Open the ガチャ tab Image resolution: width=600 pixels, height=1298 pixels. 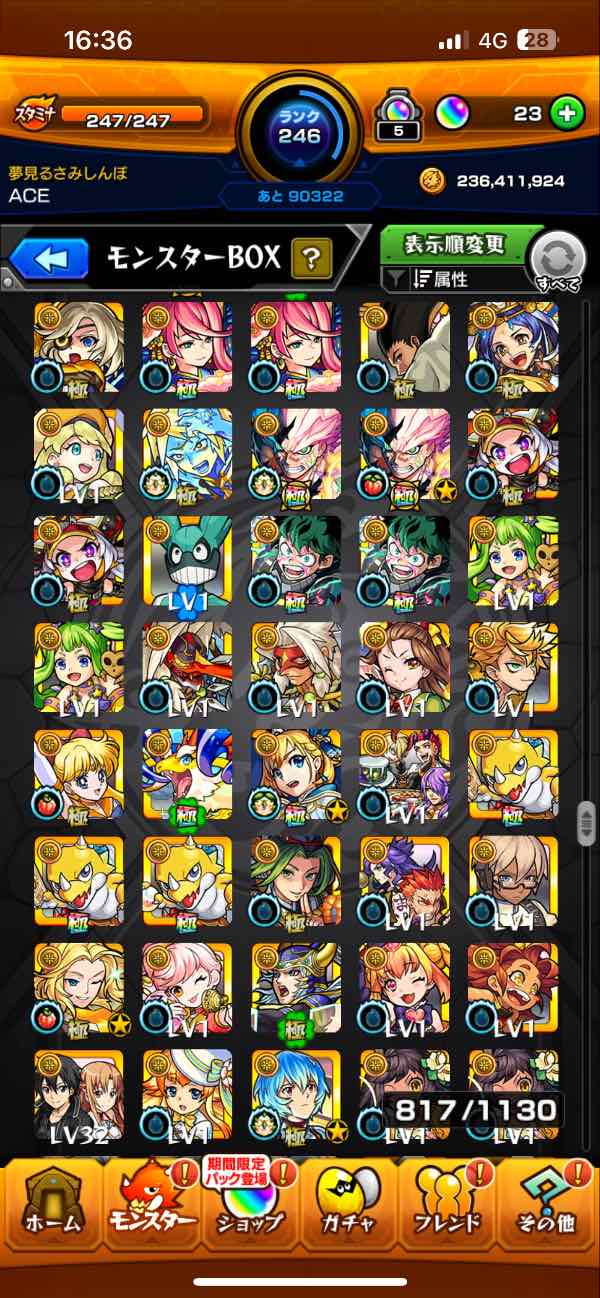(348, 1208)
